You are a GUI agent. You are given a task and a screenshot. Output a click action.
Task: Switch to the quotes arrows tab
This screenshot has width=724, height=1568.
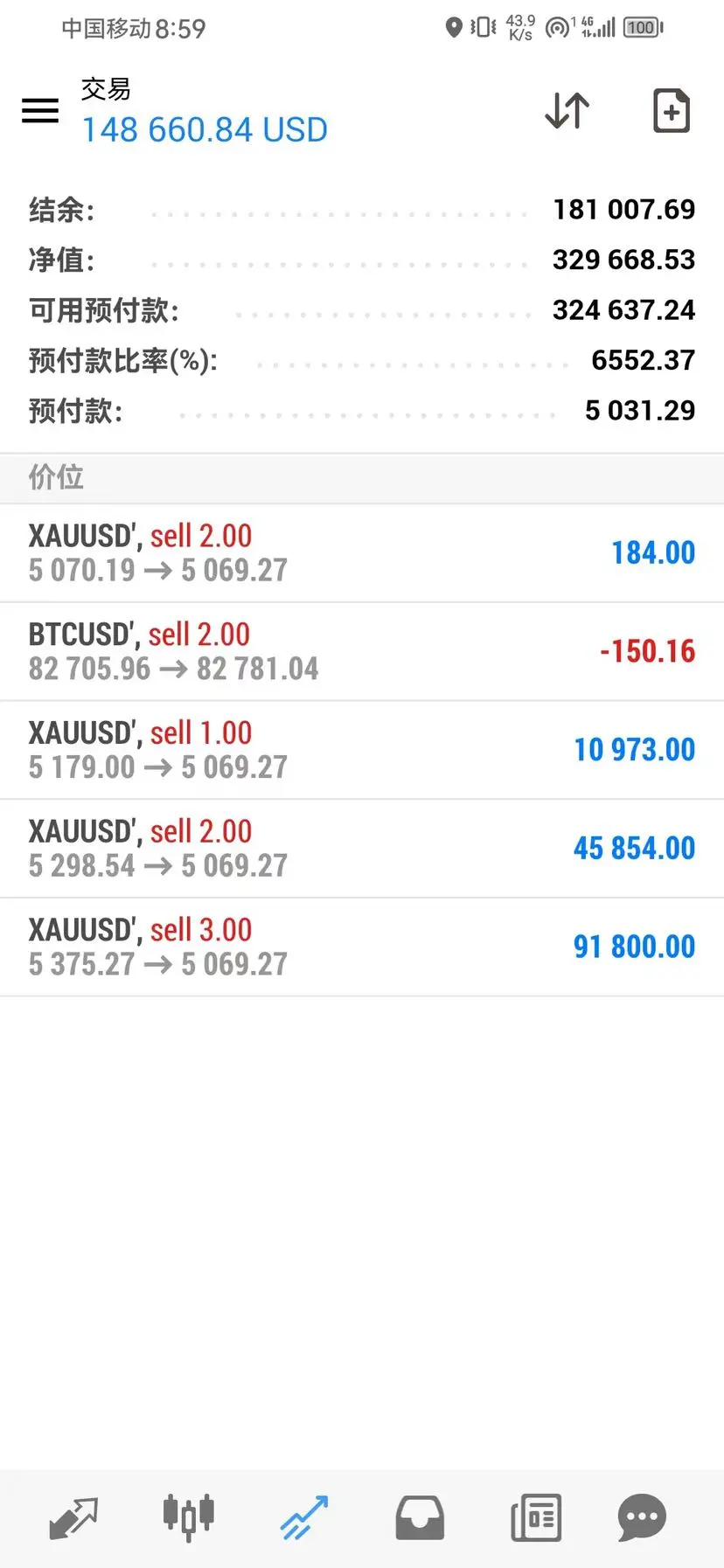coord(73,1517)
